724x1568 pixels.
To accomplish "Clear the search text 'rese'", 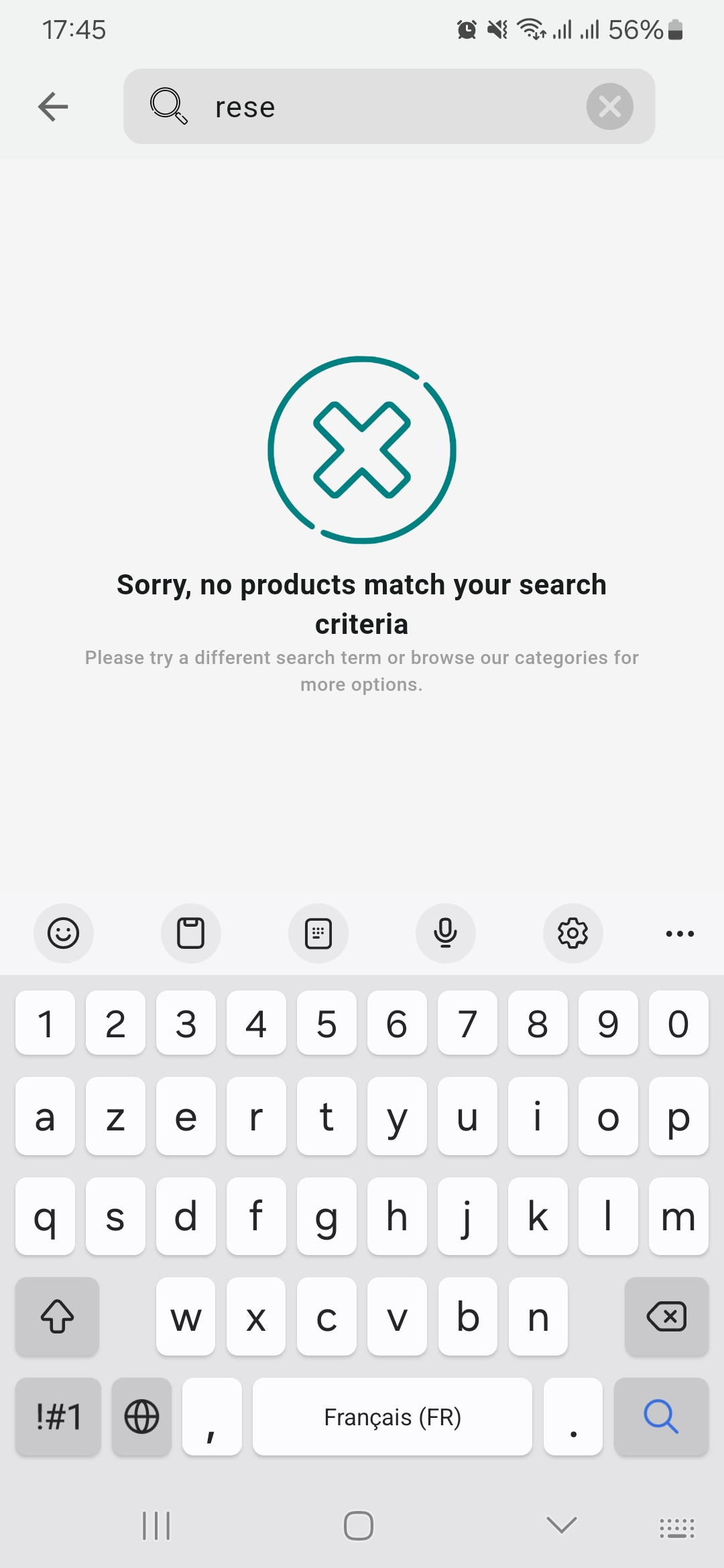I will [609, 107].
